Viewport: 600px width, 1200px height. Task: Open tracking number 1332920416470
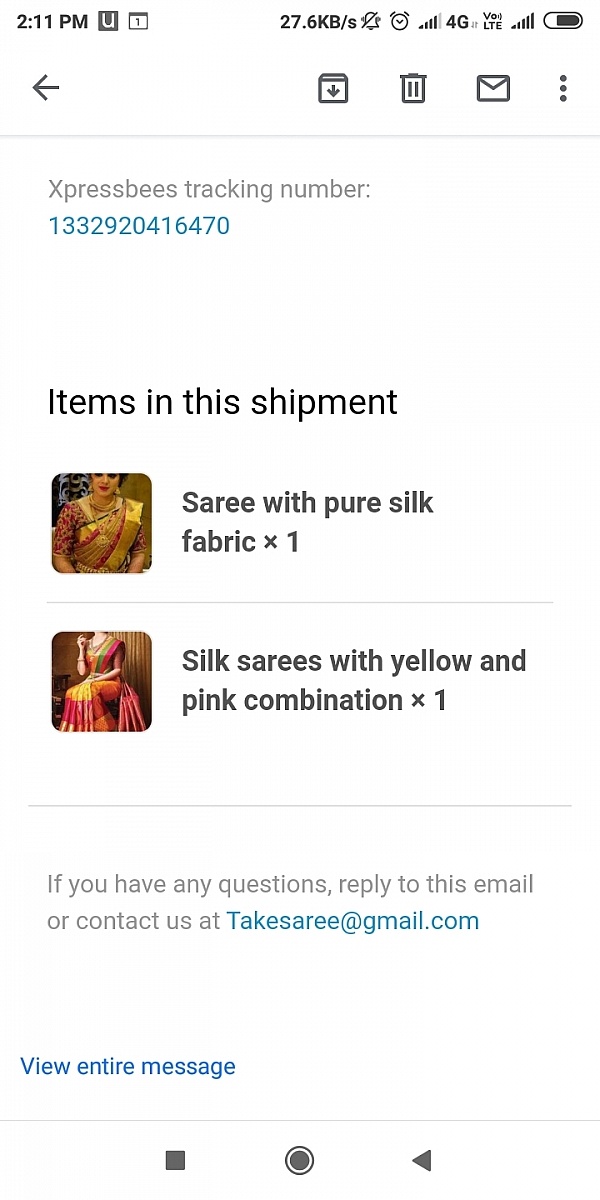(x=139, y=226)
